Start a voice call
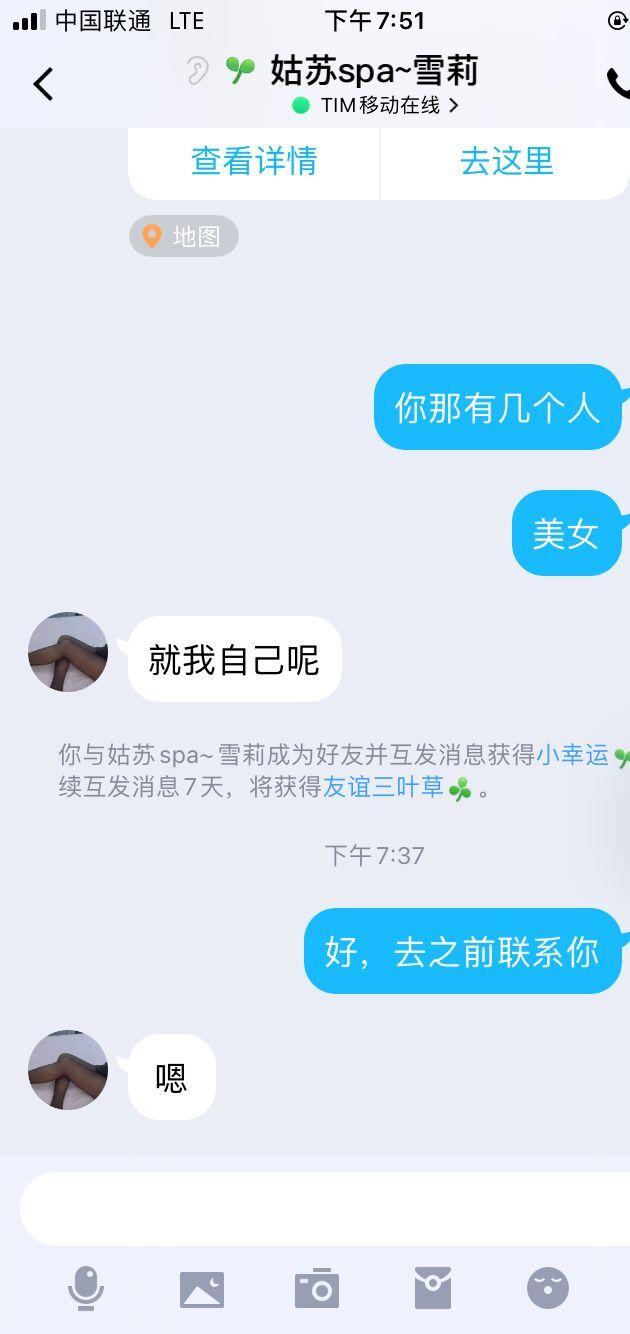Screen dimensions: 630x1334 [x=618, y=84]
